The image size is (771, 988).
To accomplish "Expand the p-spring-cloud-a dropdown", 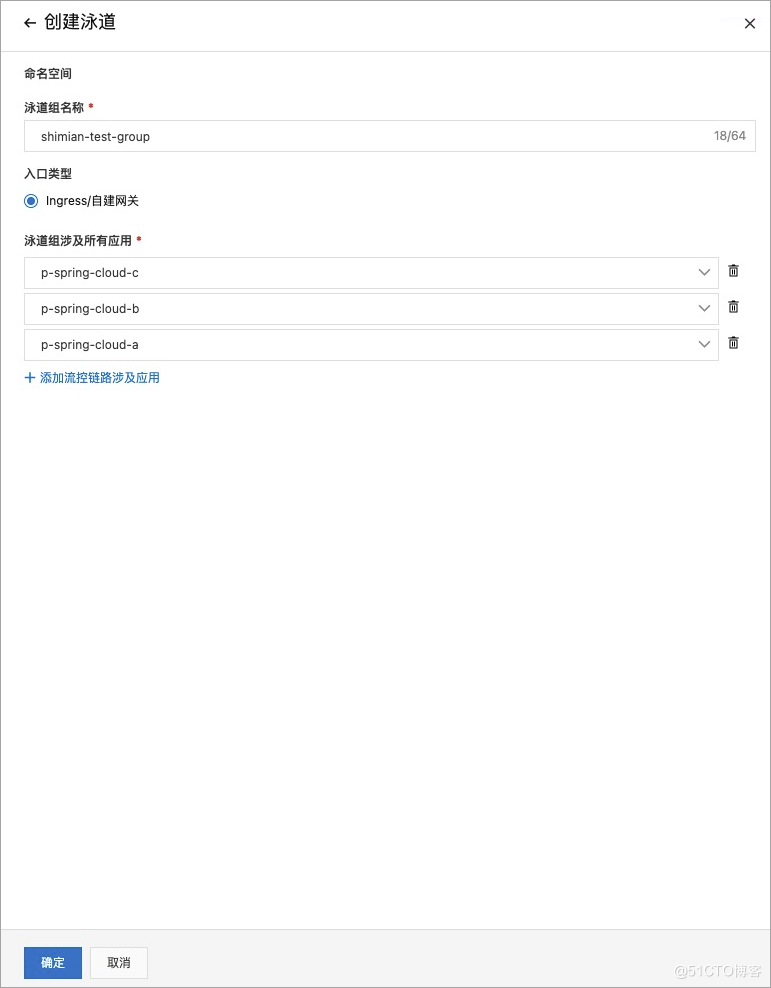I will [704, 344].
